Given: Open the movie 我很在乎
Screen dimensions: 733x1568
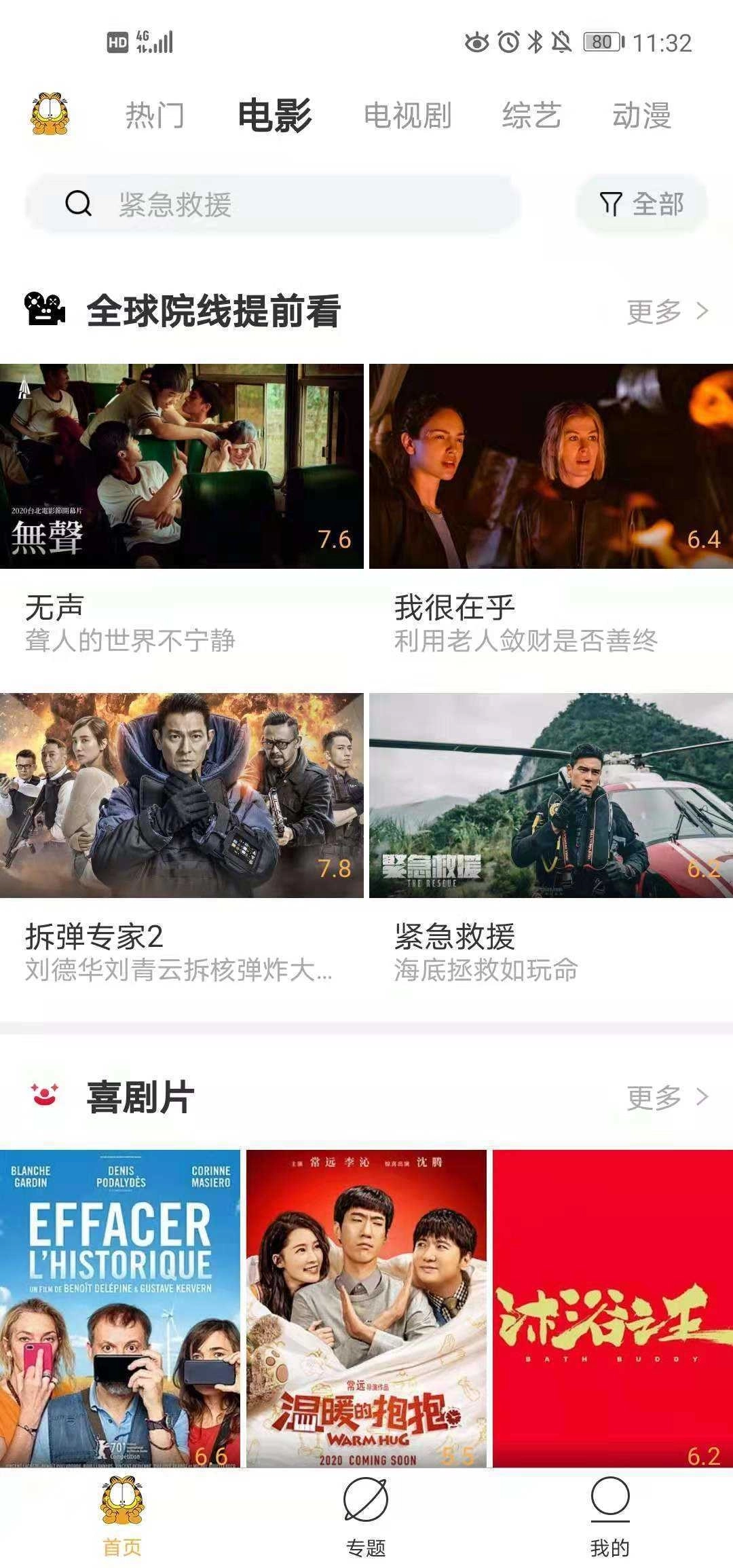Looking at the screenshot, I should click(x=550, y=466).
